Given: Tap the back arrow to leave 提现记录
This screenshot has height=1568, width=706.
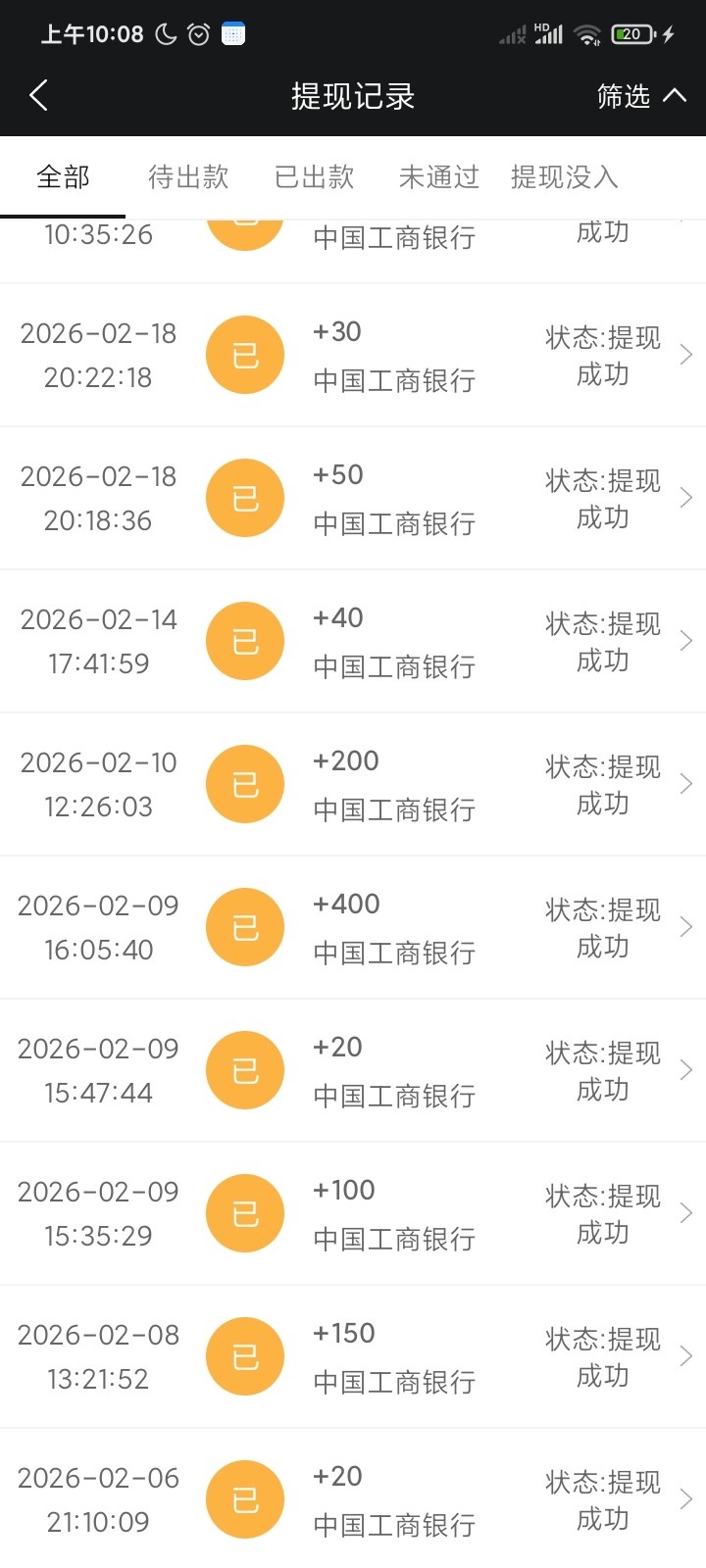Looking at the screenshot, I should point(39,95).
